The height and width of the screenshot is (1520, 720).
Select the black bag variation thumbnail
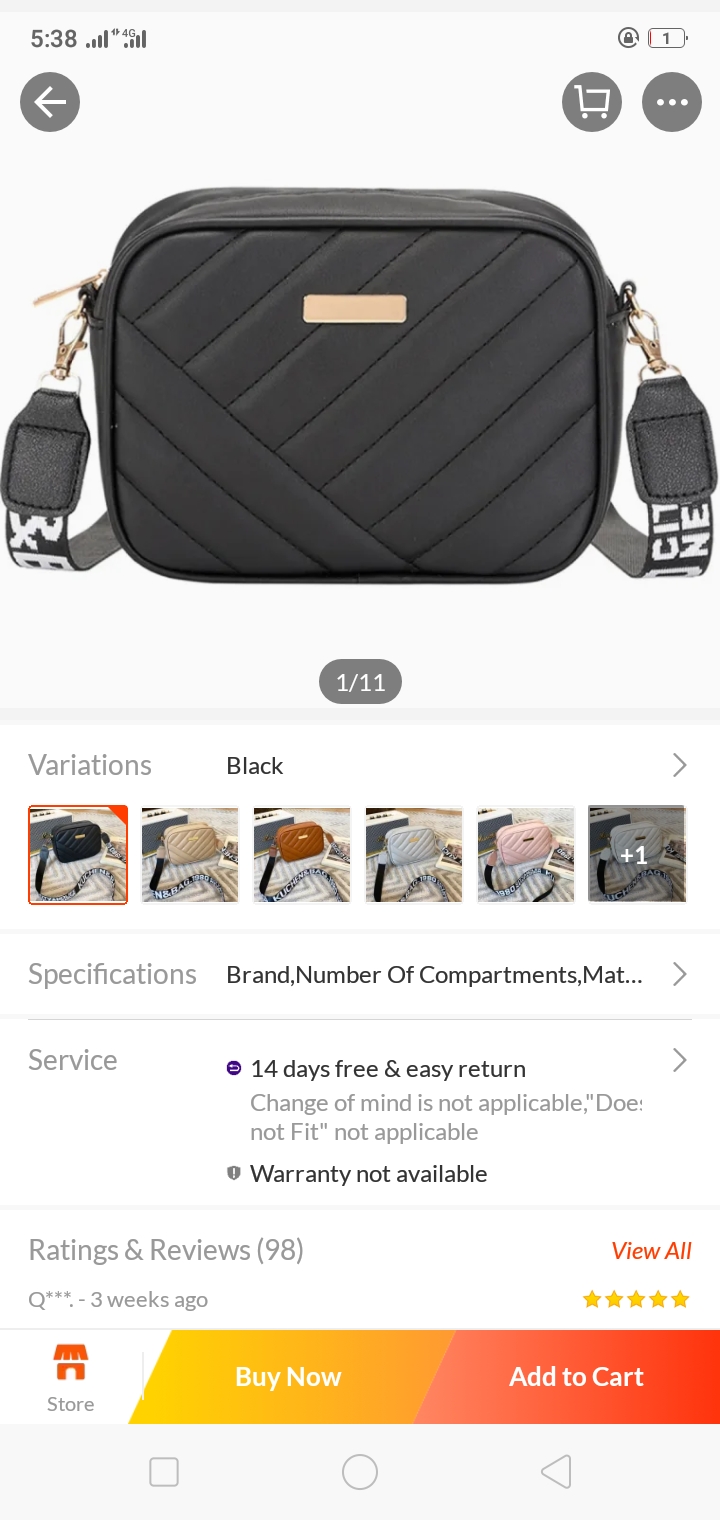[78, 855]
